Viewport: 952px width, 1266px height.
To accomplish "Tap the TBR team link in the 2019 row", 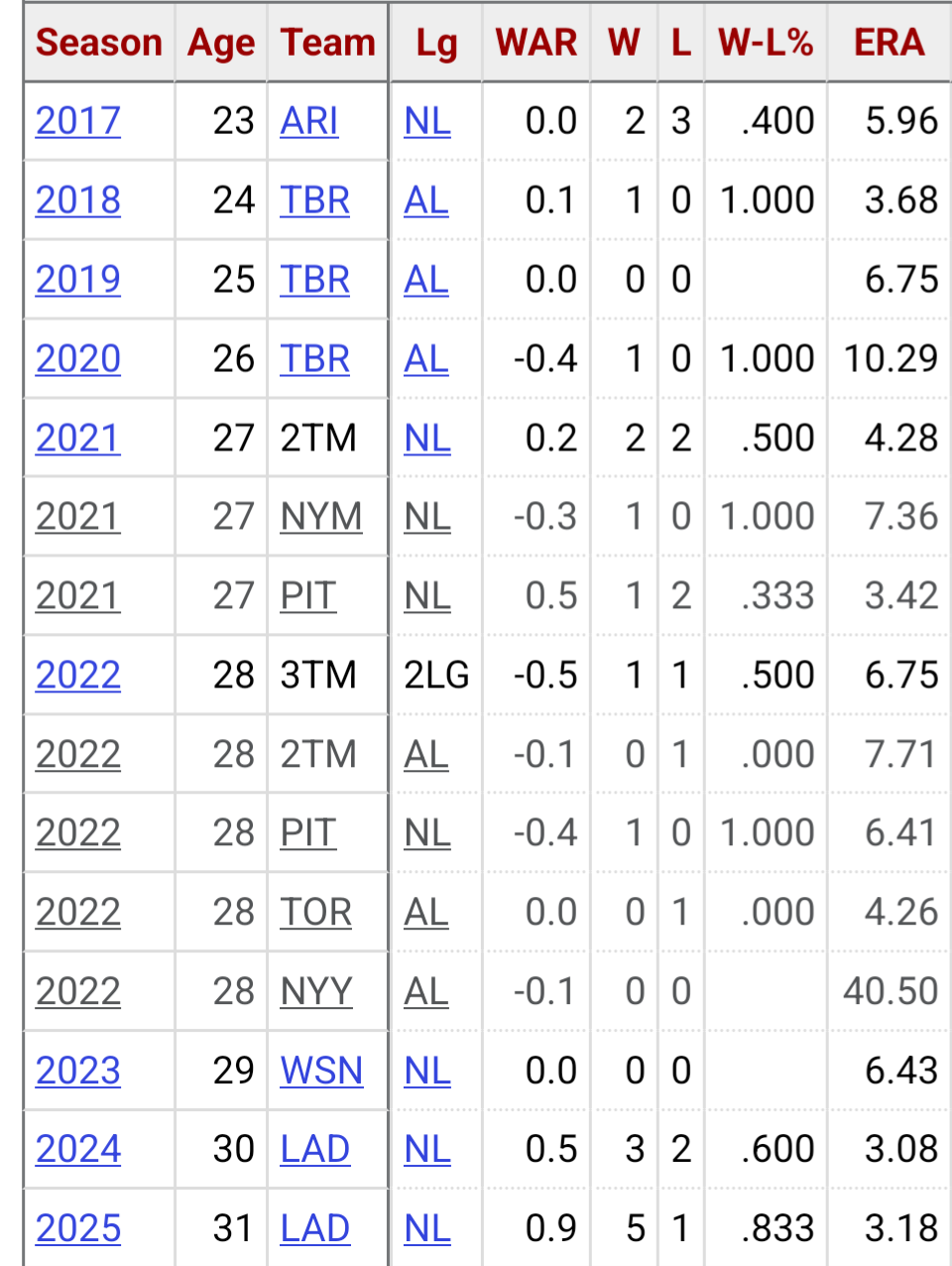I will (314, 280).
